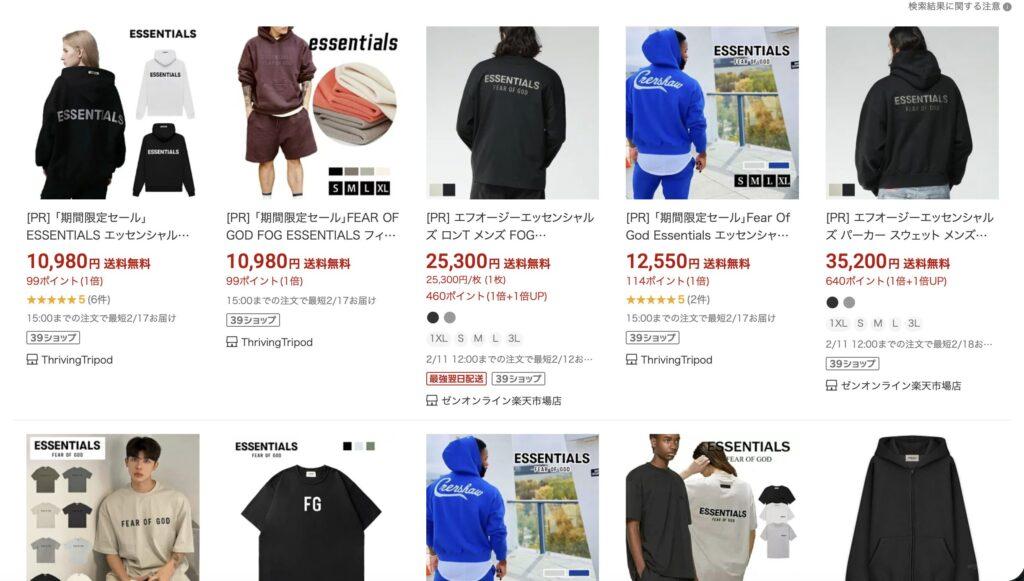Open the エッセンシャルズ パーカー スウェット product title

click(x=909, y=226)
